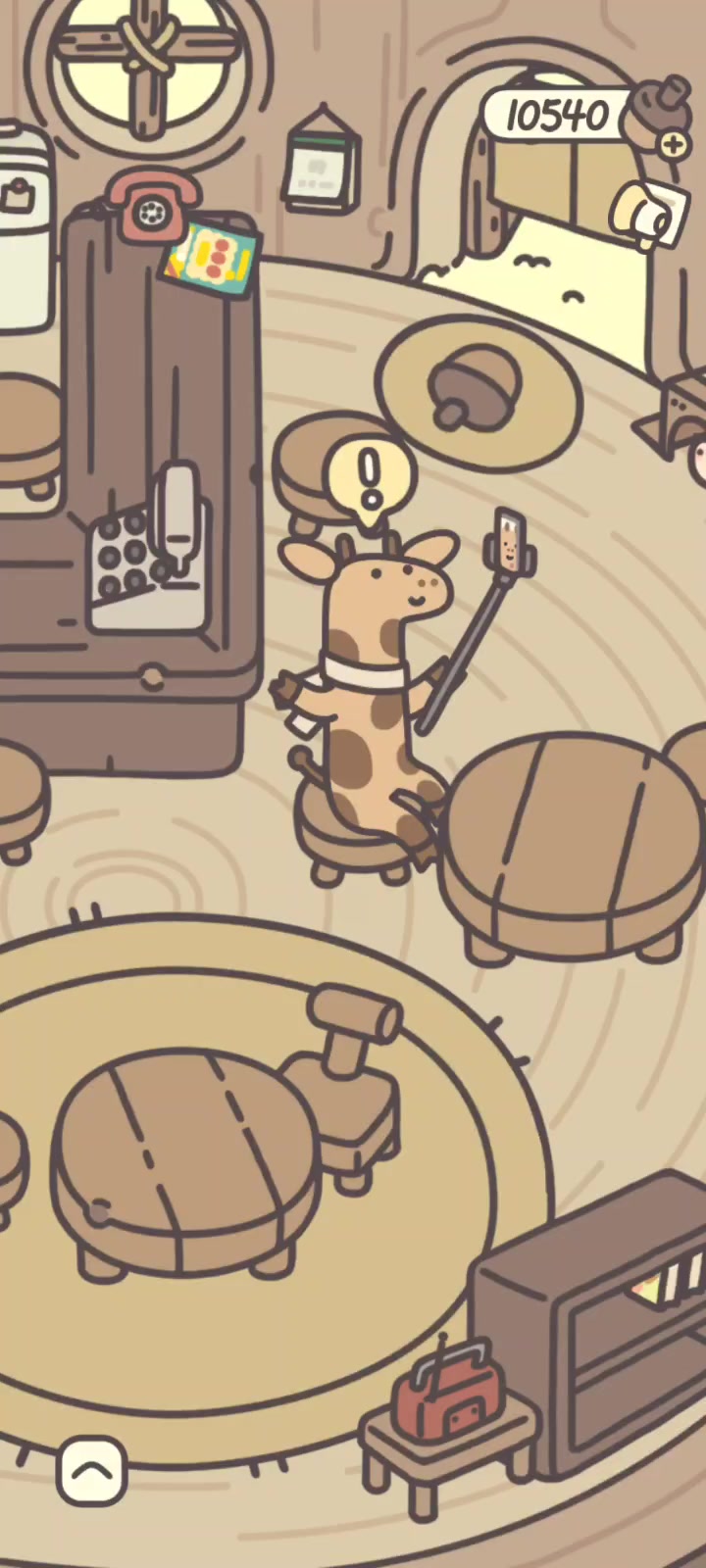
Task: Add more acorns with the plus button
Action: pos(674,146)
